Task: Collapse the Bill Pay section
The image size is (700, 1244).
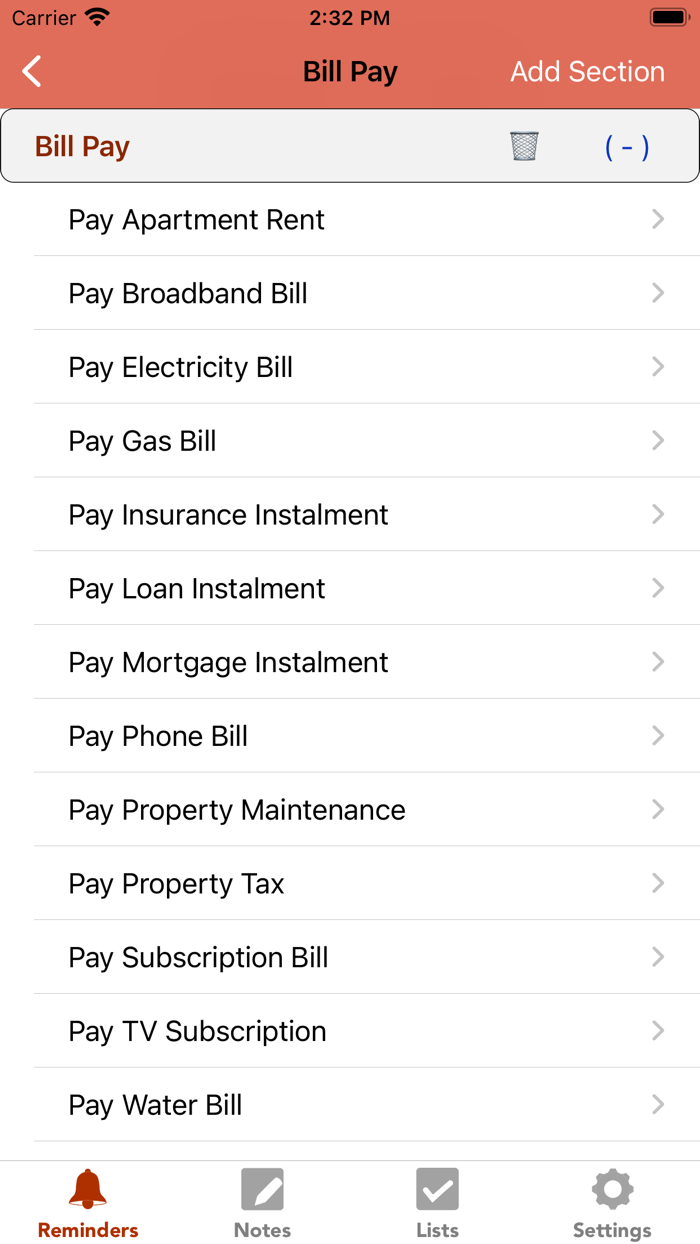Action: (627, 147)
